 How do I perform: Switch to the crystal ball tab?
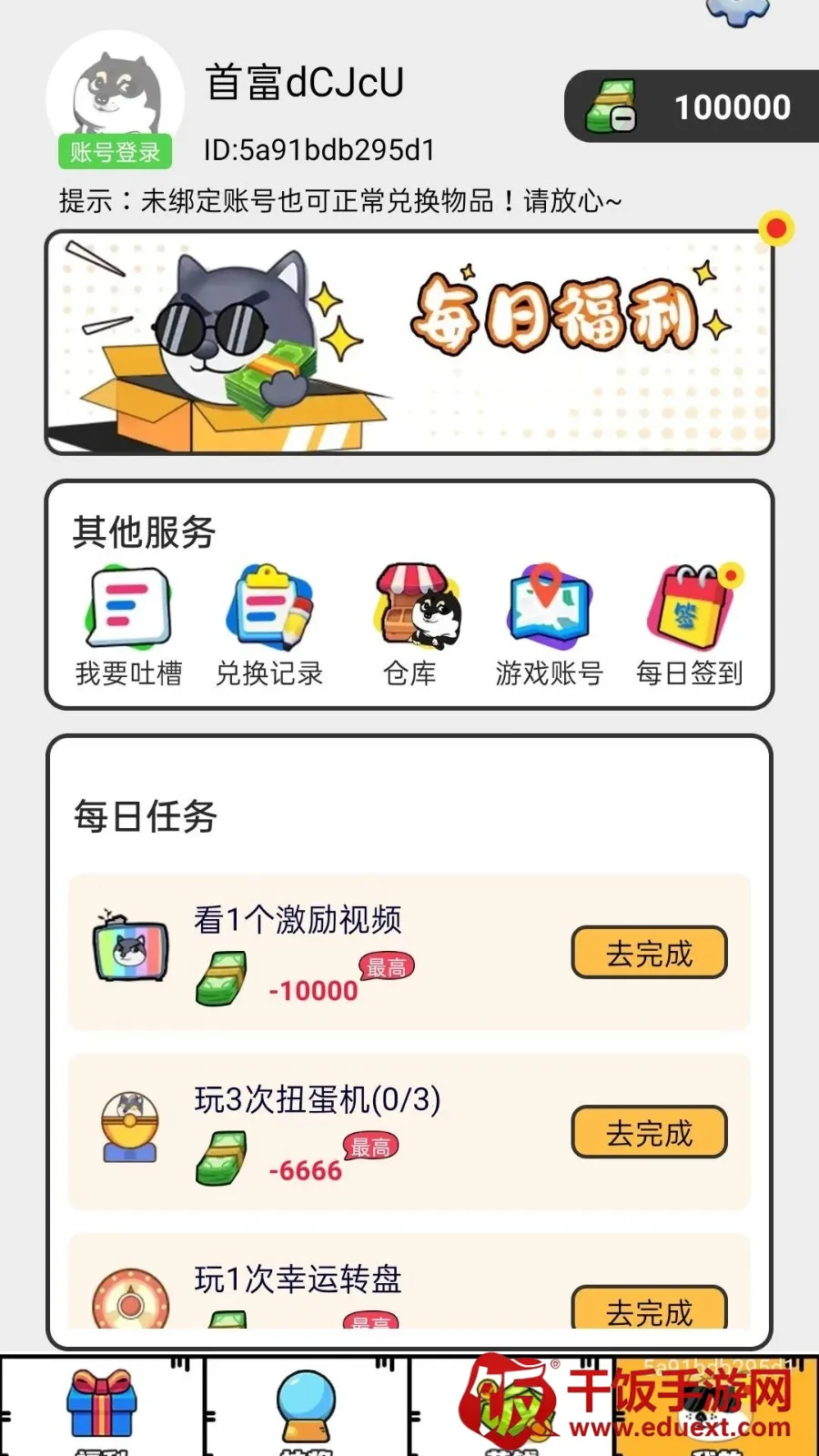[307, 1407]
